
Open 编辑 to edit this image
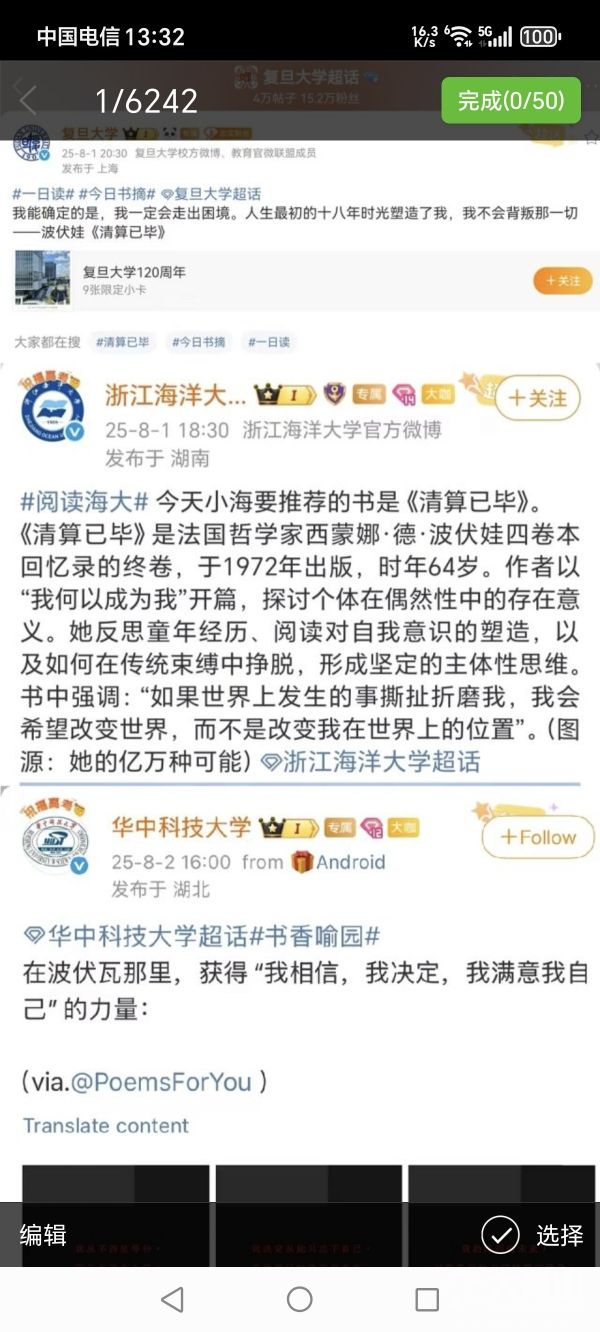click(x=43, y=1235)
